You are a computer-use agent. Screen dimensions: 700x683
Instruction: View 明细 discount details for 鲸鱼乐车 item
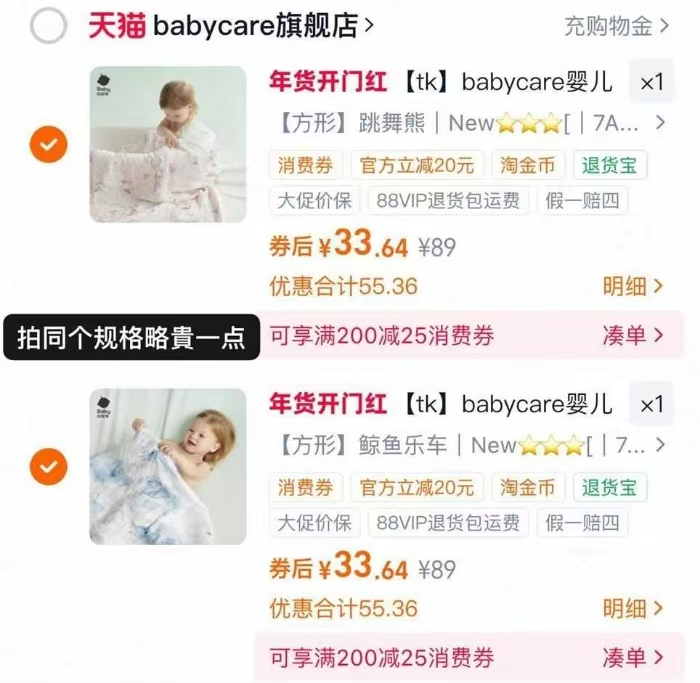click(x=632, y=608)
